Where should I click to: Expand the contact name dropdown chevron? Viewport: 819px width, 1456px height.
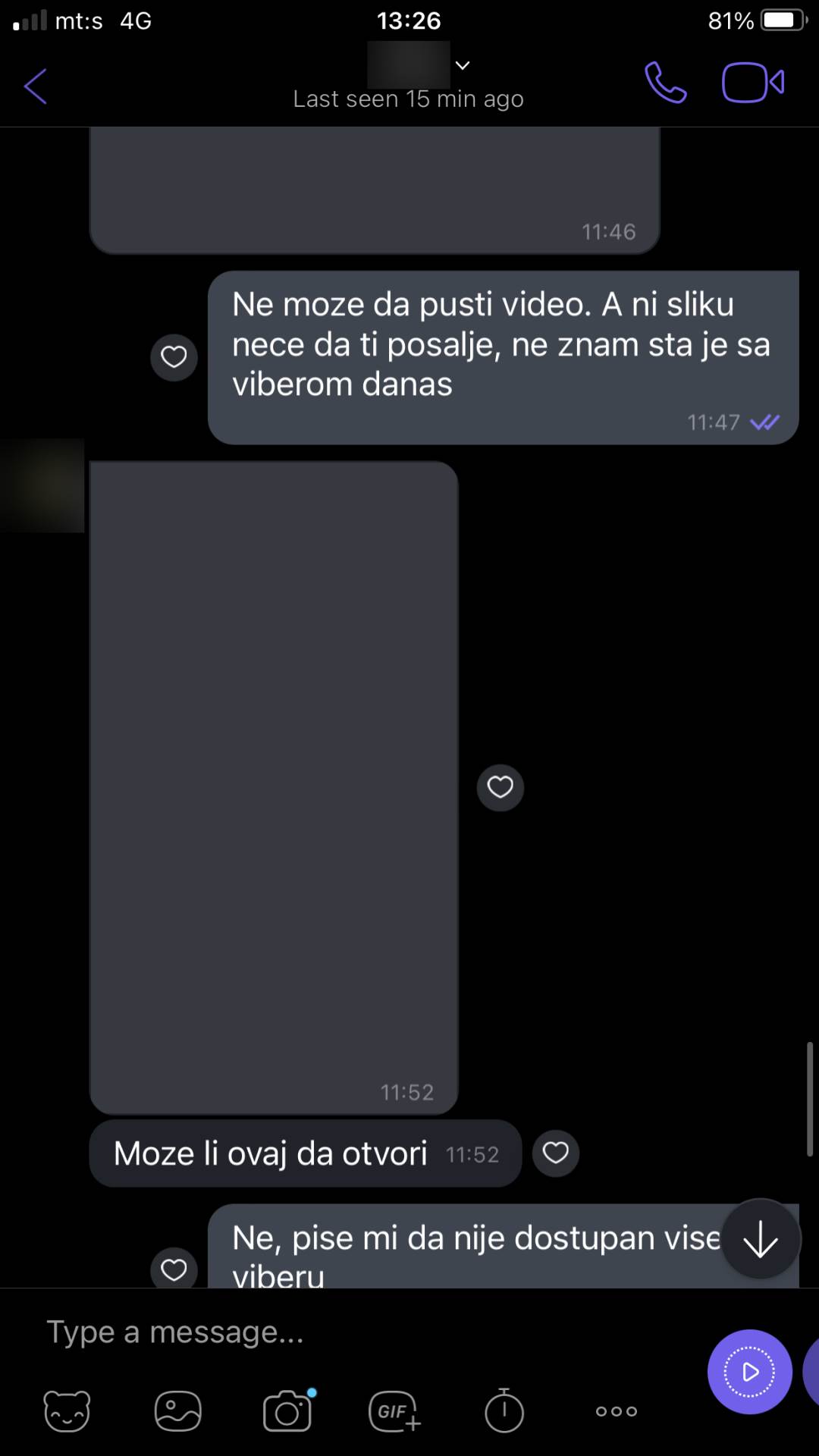point(463,66)
